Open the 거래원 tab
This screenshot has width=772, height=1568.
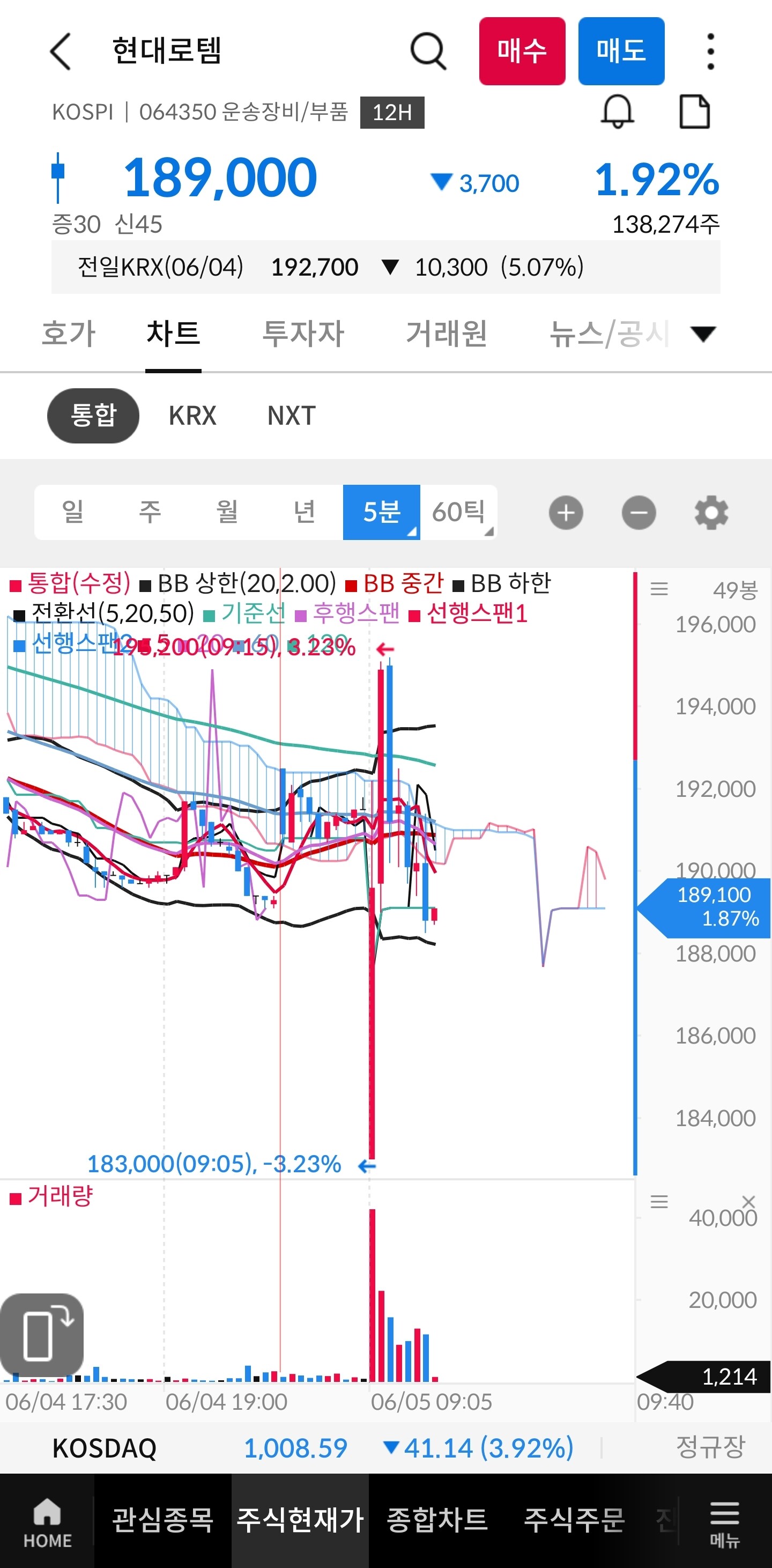point(447,334)
